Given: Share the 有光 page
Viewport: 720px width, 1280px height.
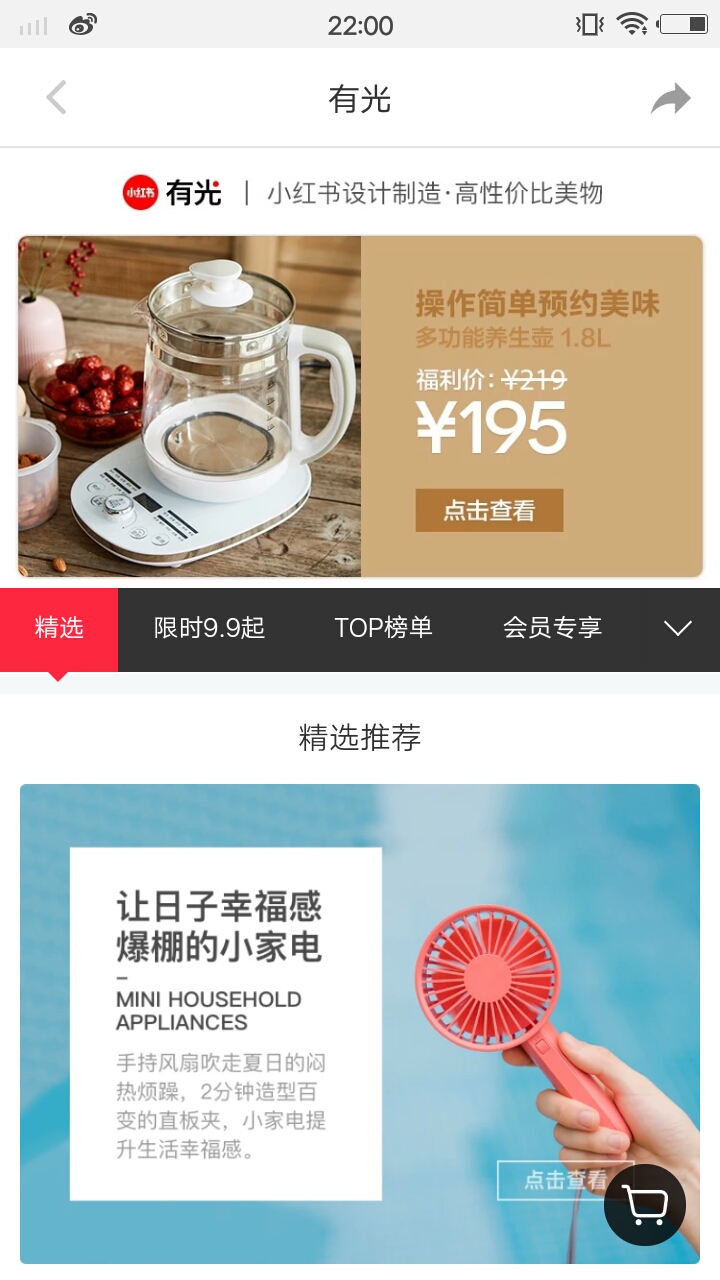Looking at the screenshot, I should click(x=670, y=99).
